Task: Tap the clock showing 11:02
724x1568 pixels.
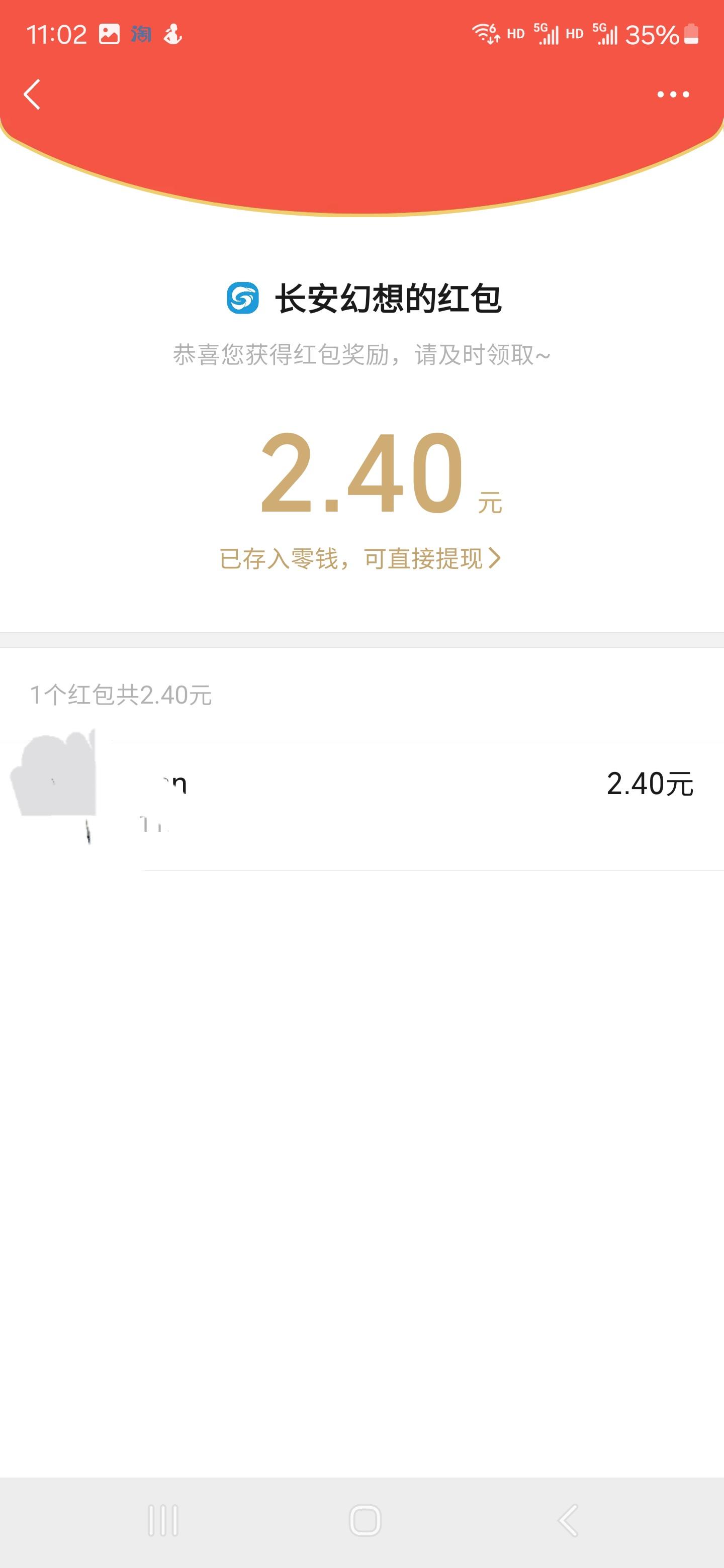Action: 58,35
